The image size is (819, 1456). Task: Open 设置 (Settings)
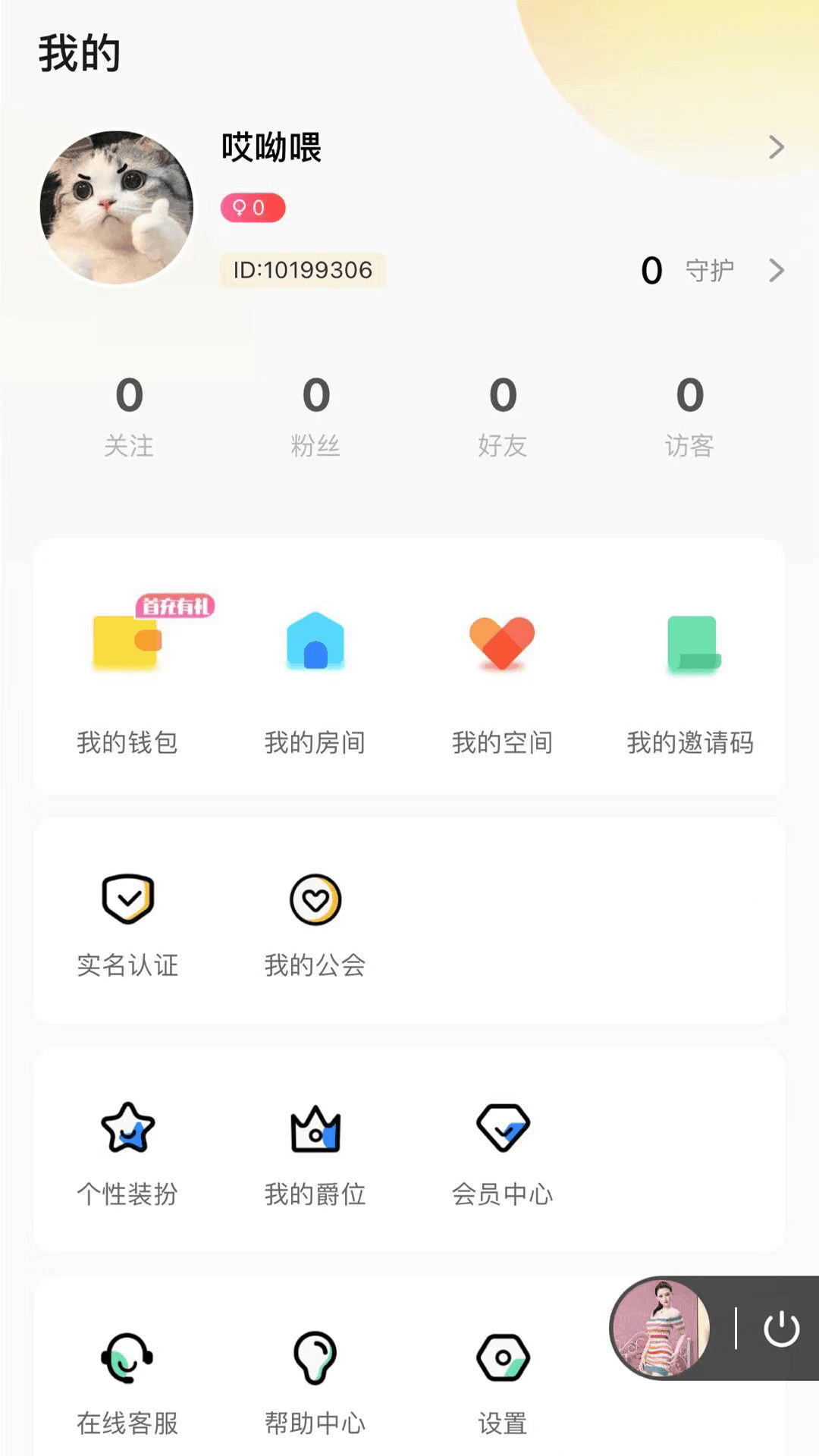pyautogui.click(x=502, y=1388)
